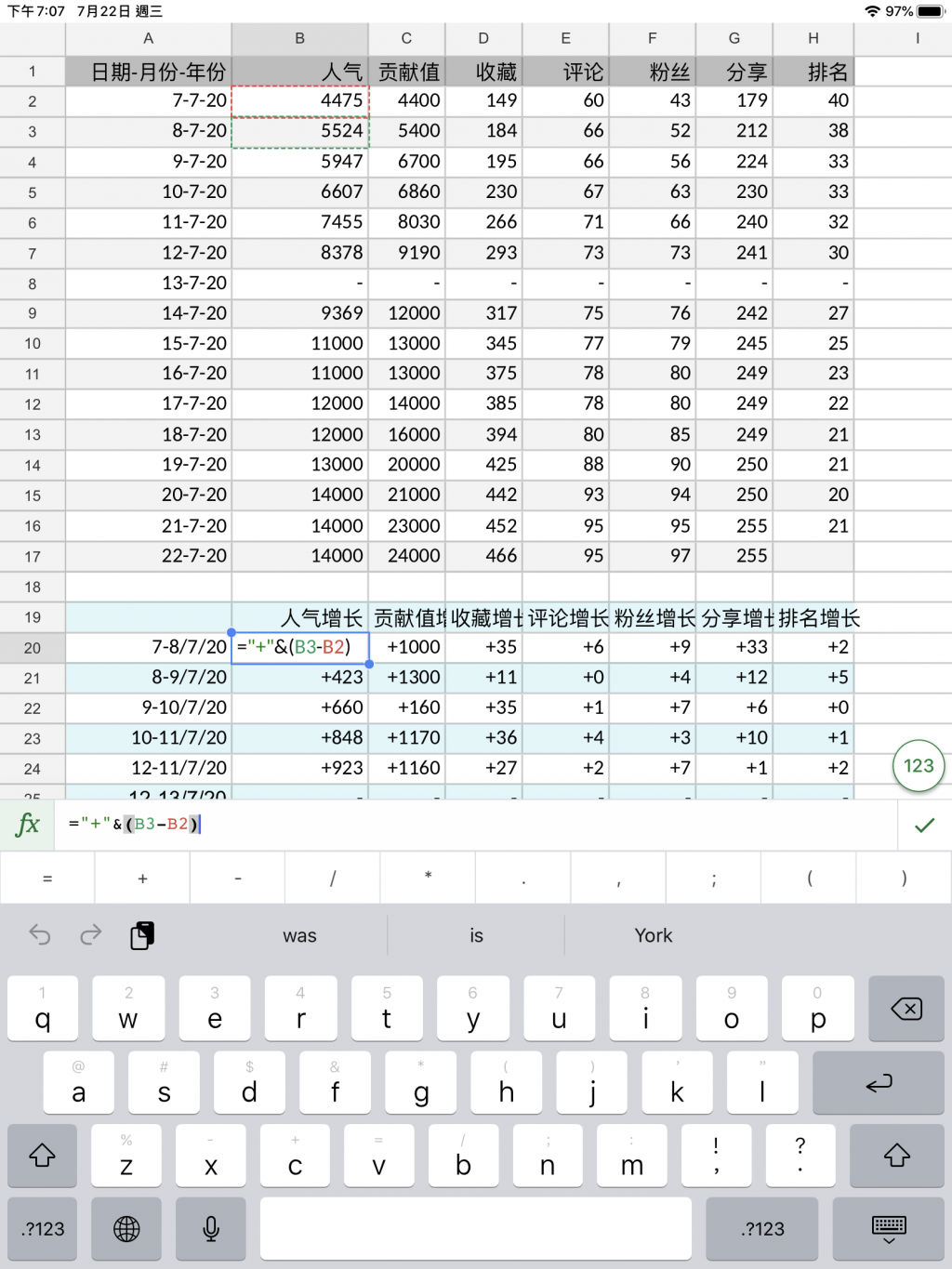Confirm the formula with the checkmark

(924, 825)
